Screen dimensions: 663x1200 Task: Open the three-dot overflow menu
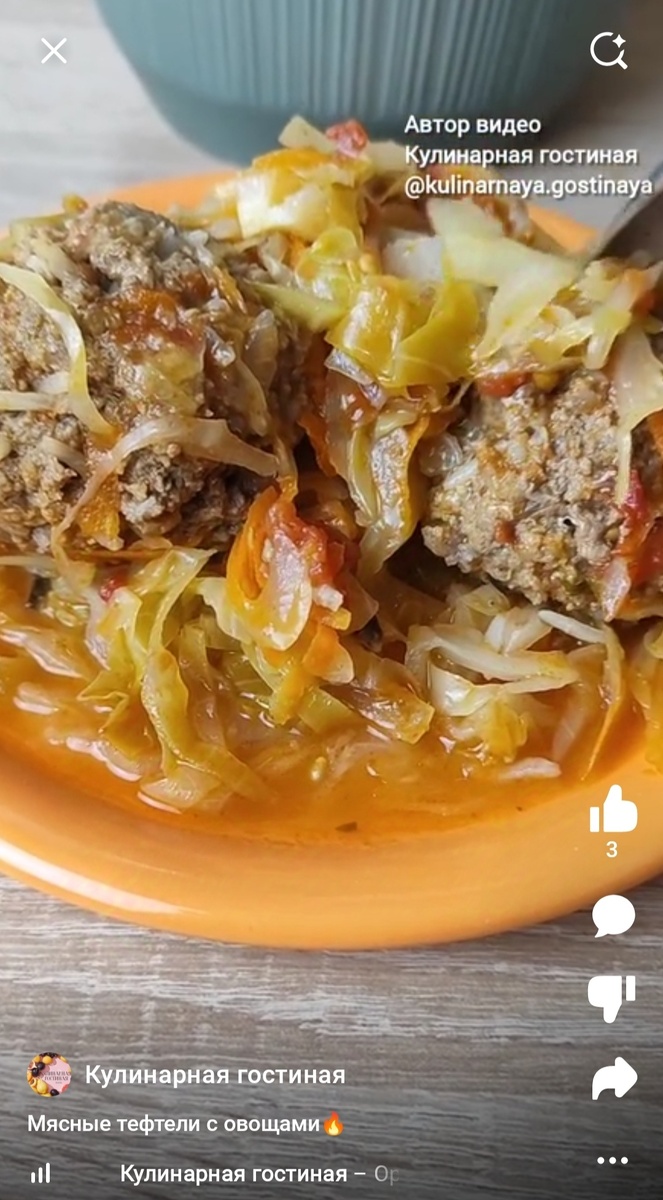tap(612, 1160)
